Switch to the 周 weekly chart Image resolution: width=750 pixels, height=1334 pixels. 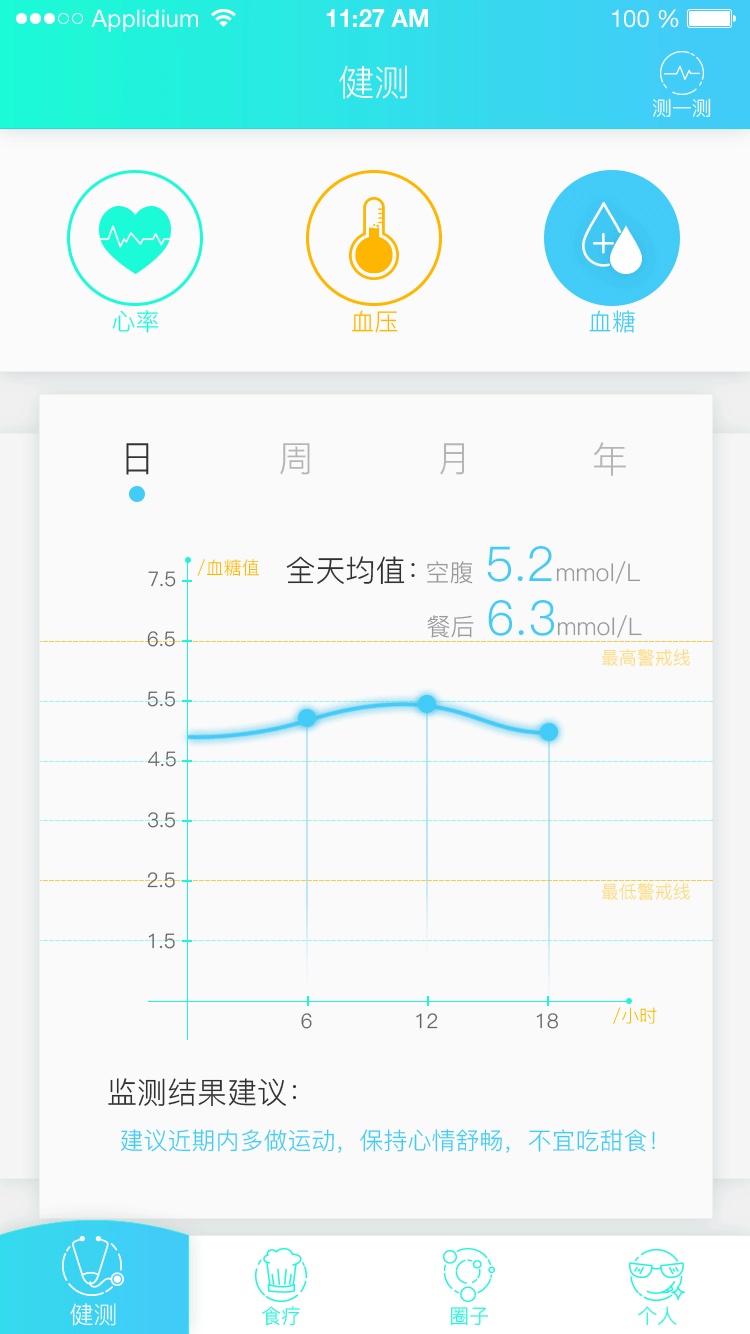295,459
